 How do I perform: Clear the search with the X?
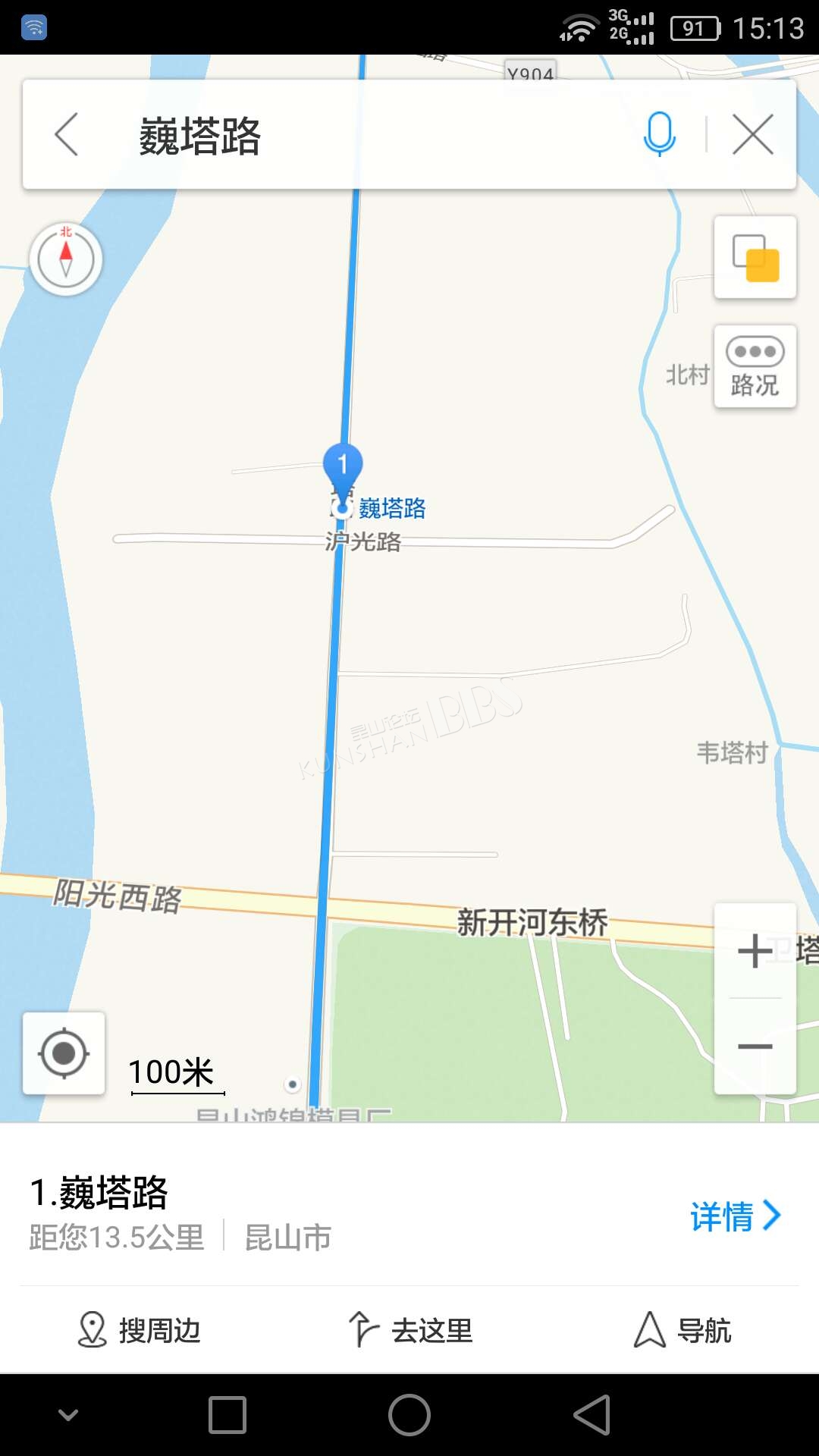click(x=753, y=134)
